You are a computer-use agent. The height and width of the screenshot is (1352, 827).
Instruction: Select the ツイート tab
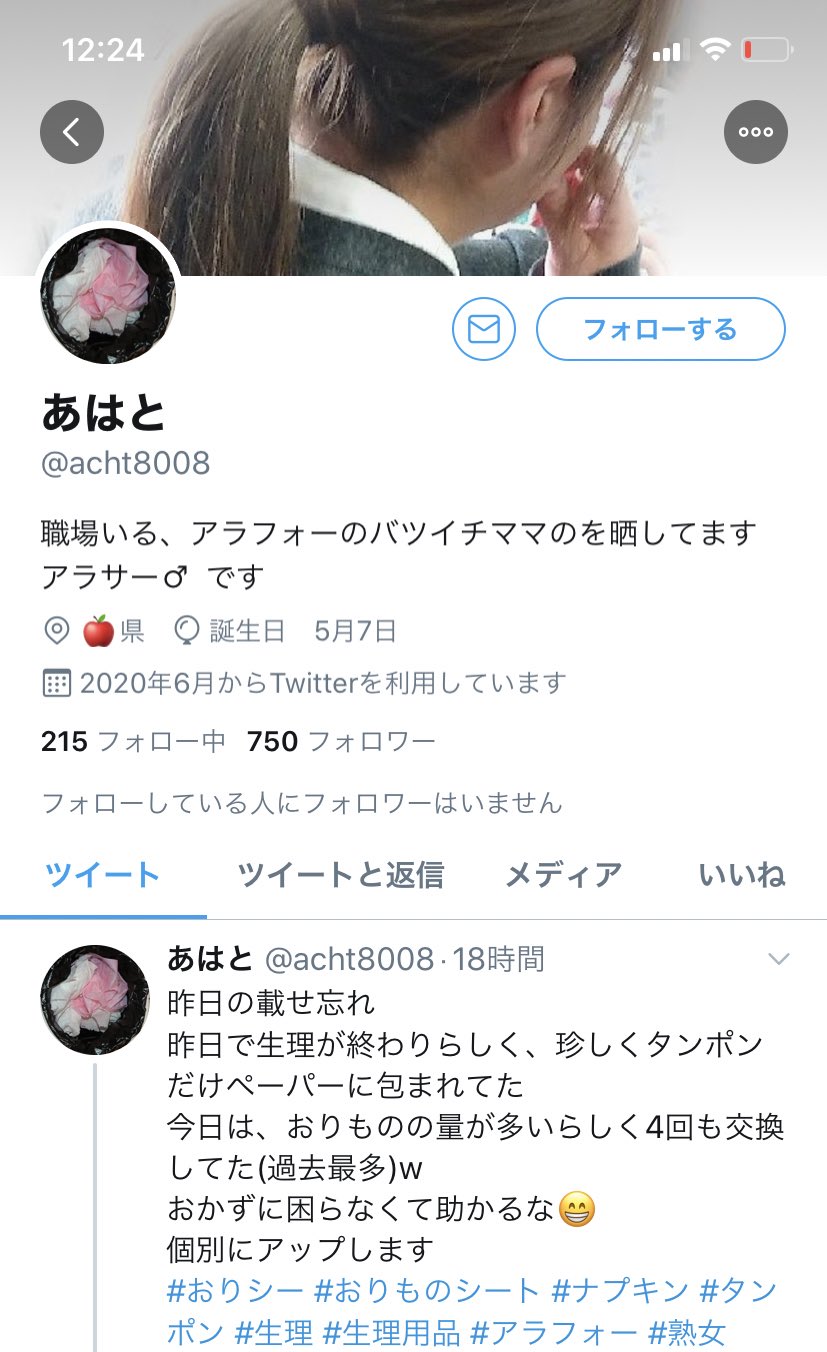tap(103, 875)
